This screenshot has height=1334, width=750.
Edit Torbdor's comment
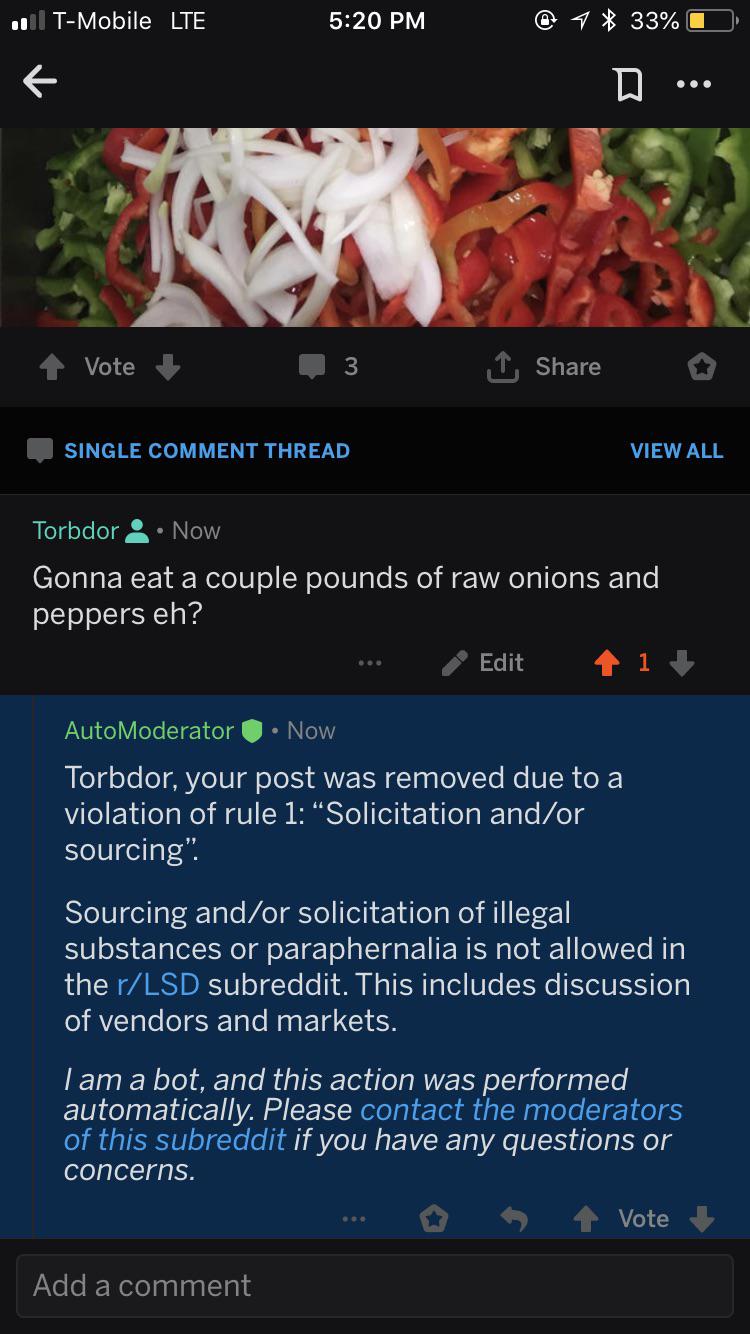[484, 663]
